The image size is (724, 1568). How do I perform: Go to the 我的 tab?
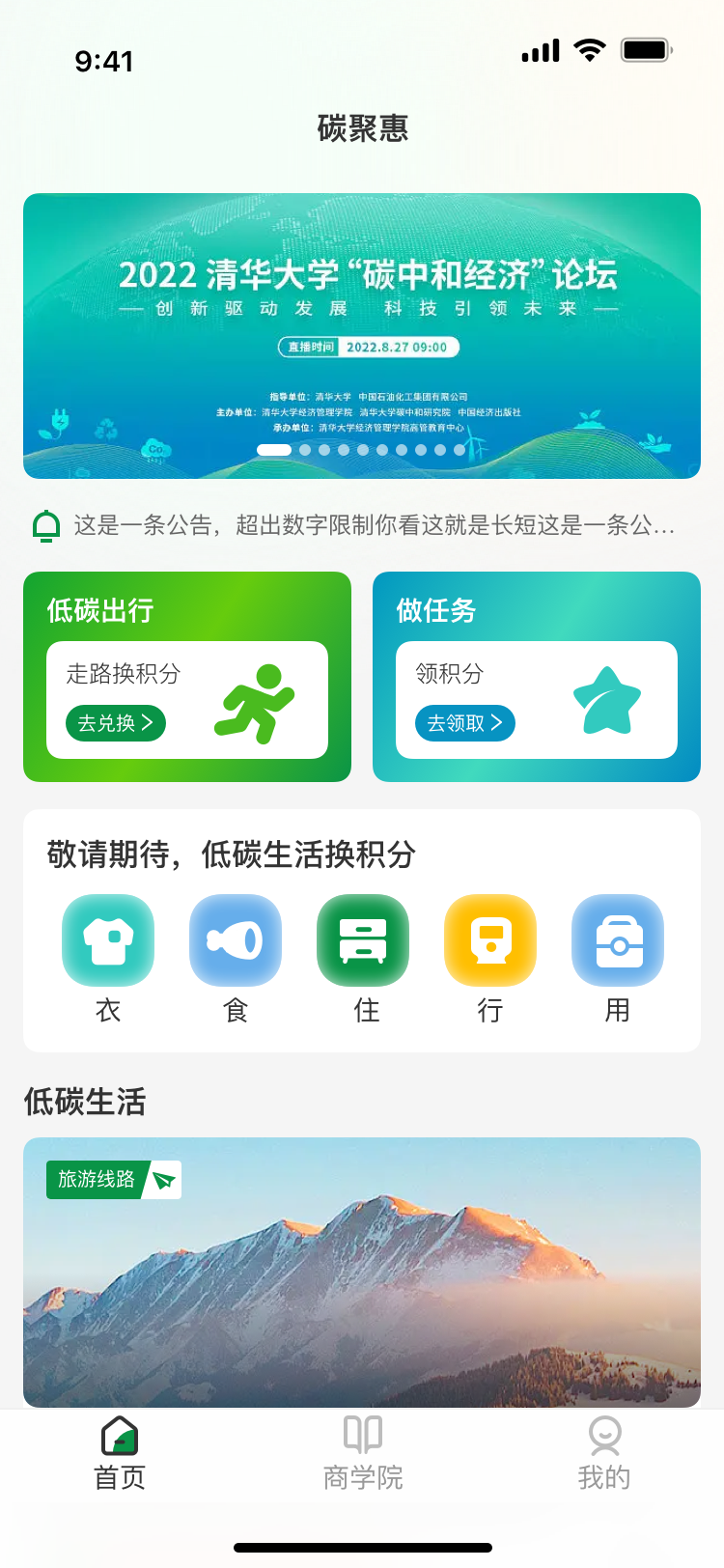(x=604, y=1453)
